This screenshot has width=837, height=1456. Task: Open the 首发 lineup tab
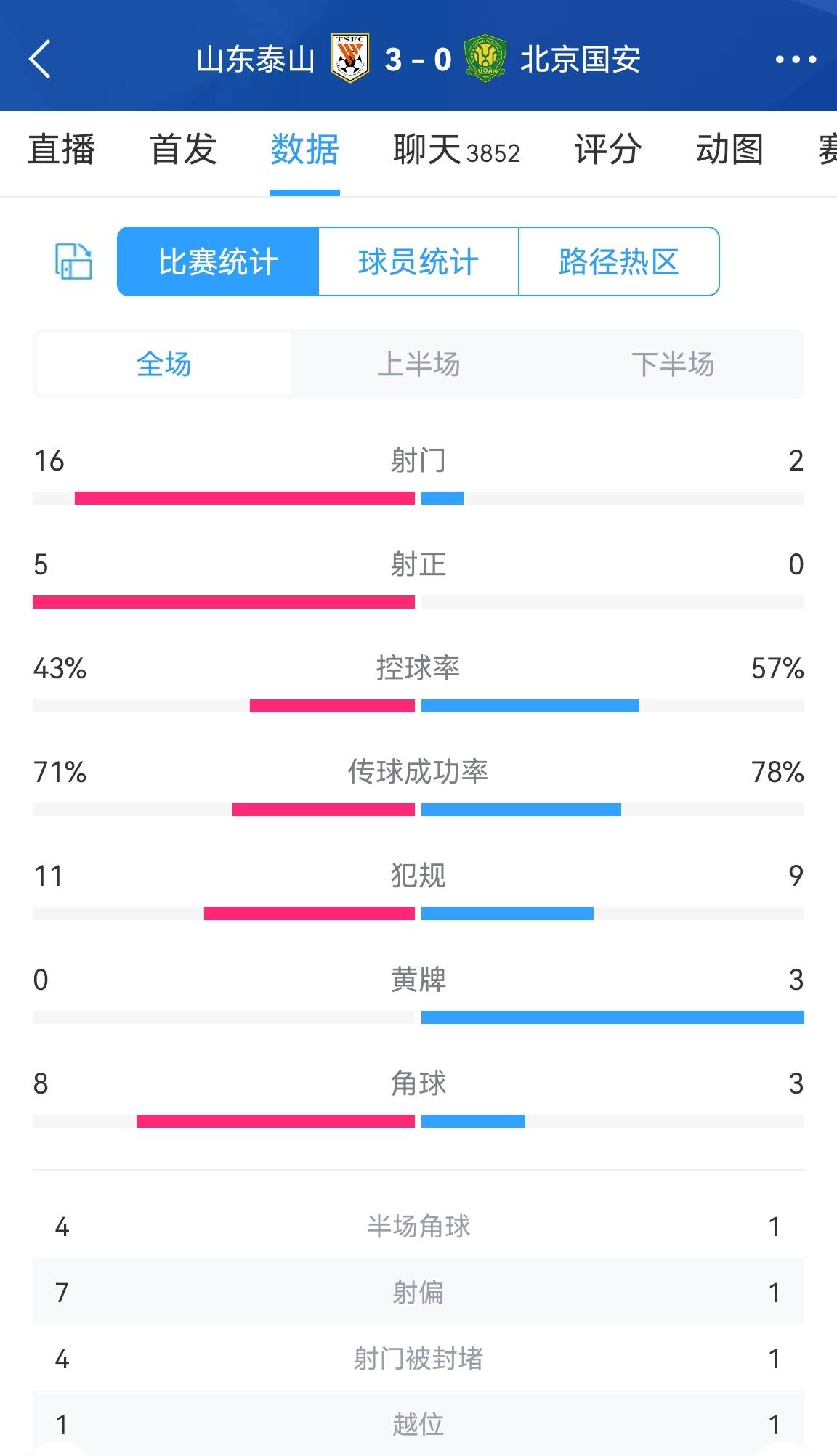coord(183,150)
